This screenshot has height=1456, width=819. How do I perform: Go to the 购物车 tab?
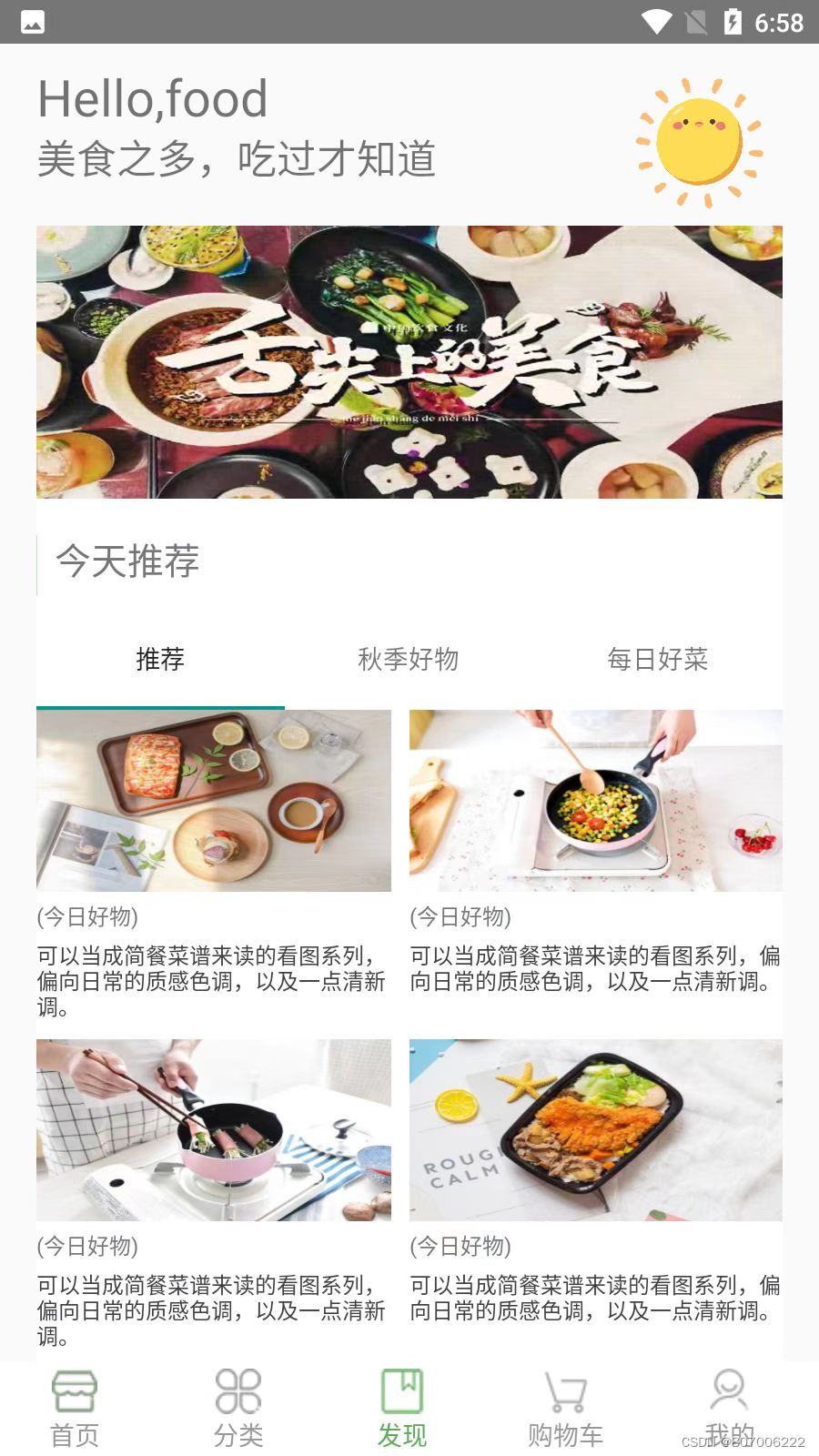point(565,1409)
